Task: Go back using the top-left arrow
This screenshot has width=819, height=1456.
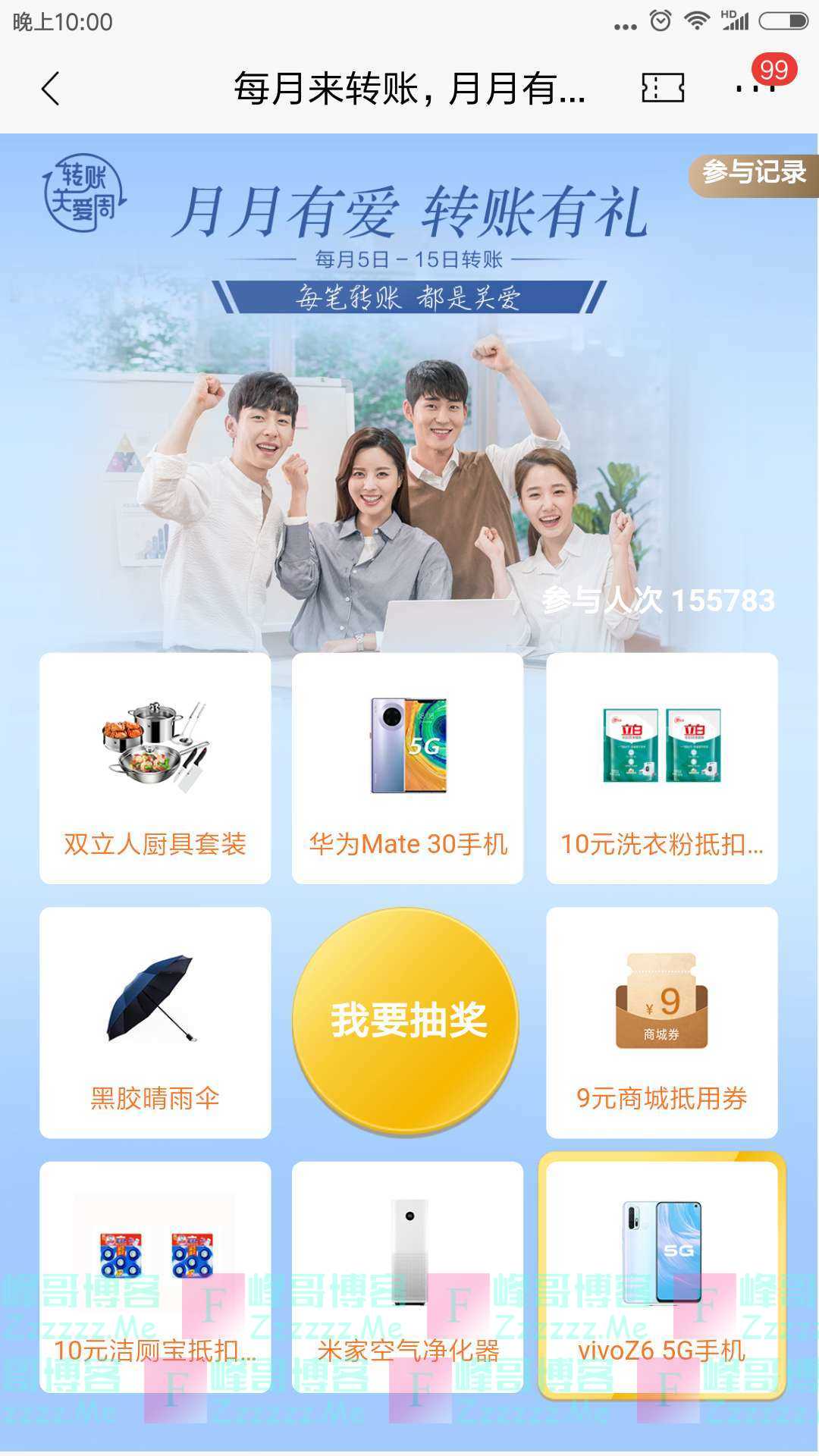Action: (x=50, y=89)
